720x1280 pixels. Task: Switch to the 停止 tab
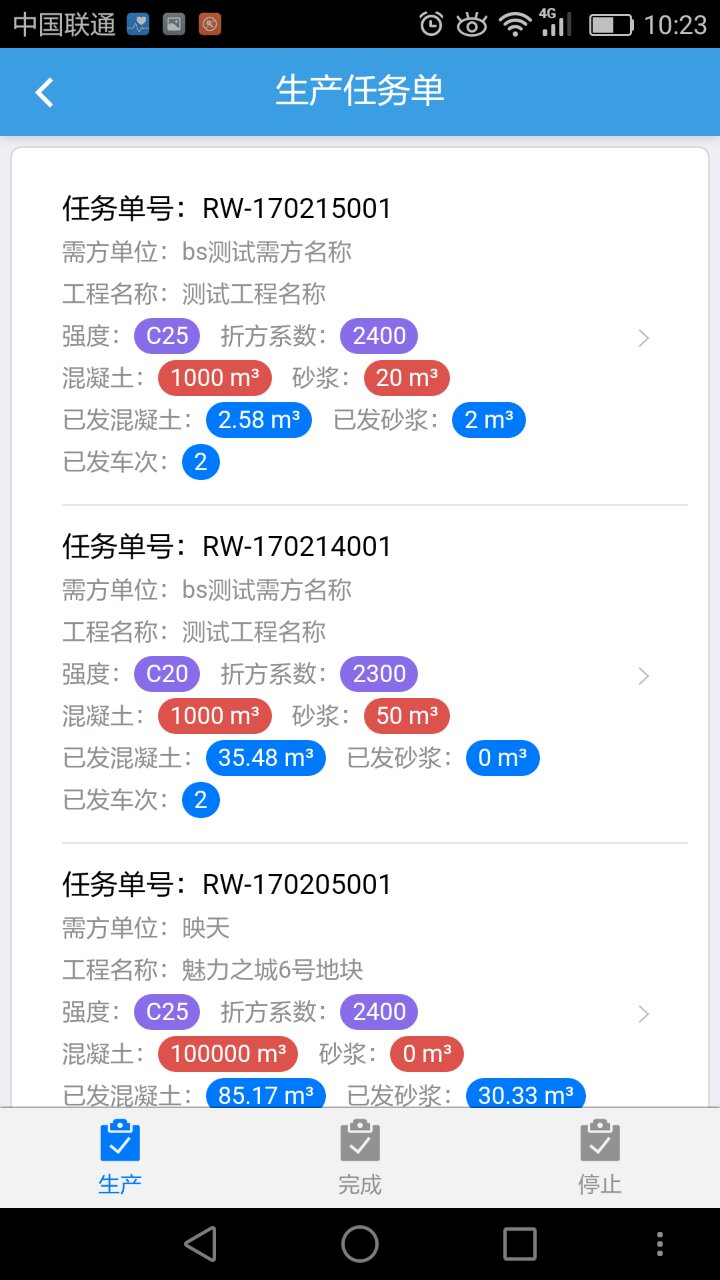(600, 1157)
